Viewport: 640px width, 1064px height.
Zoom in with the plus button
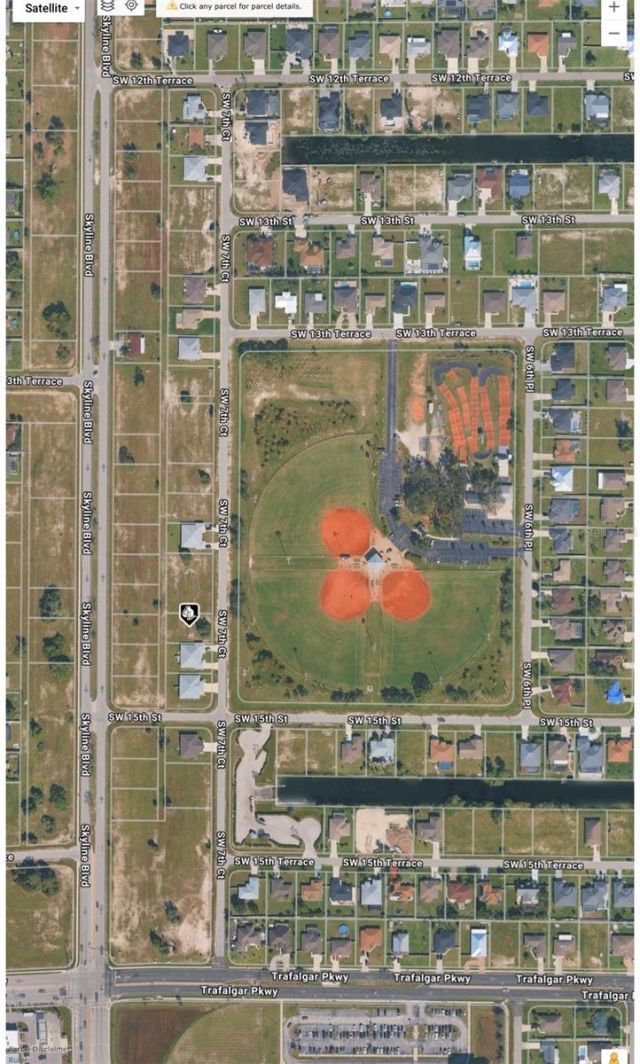(x=613, y=7)
